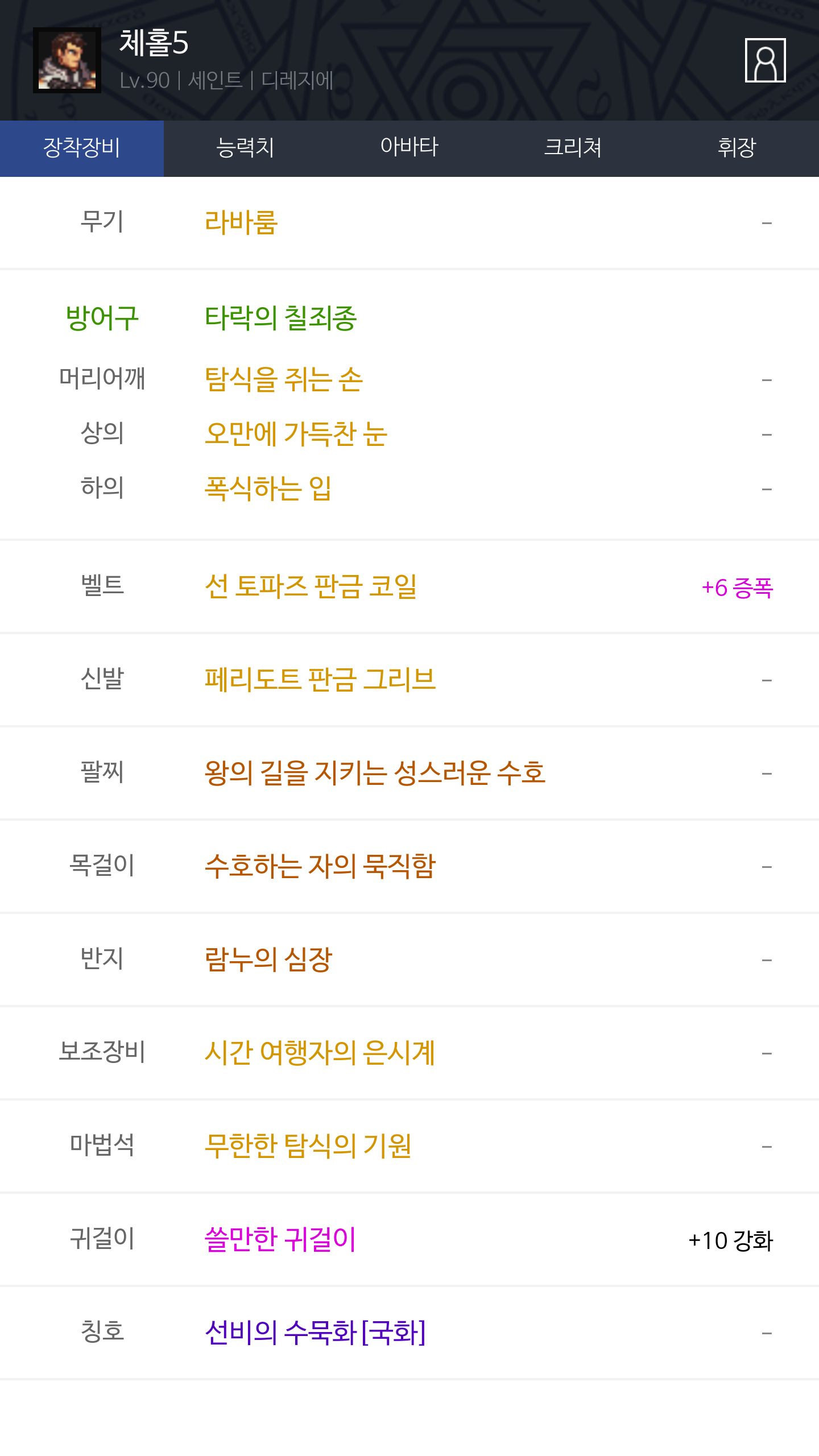Select the 장착장비 tab

click(x=82, y=148)
